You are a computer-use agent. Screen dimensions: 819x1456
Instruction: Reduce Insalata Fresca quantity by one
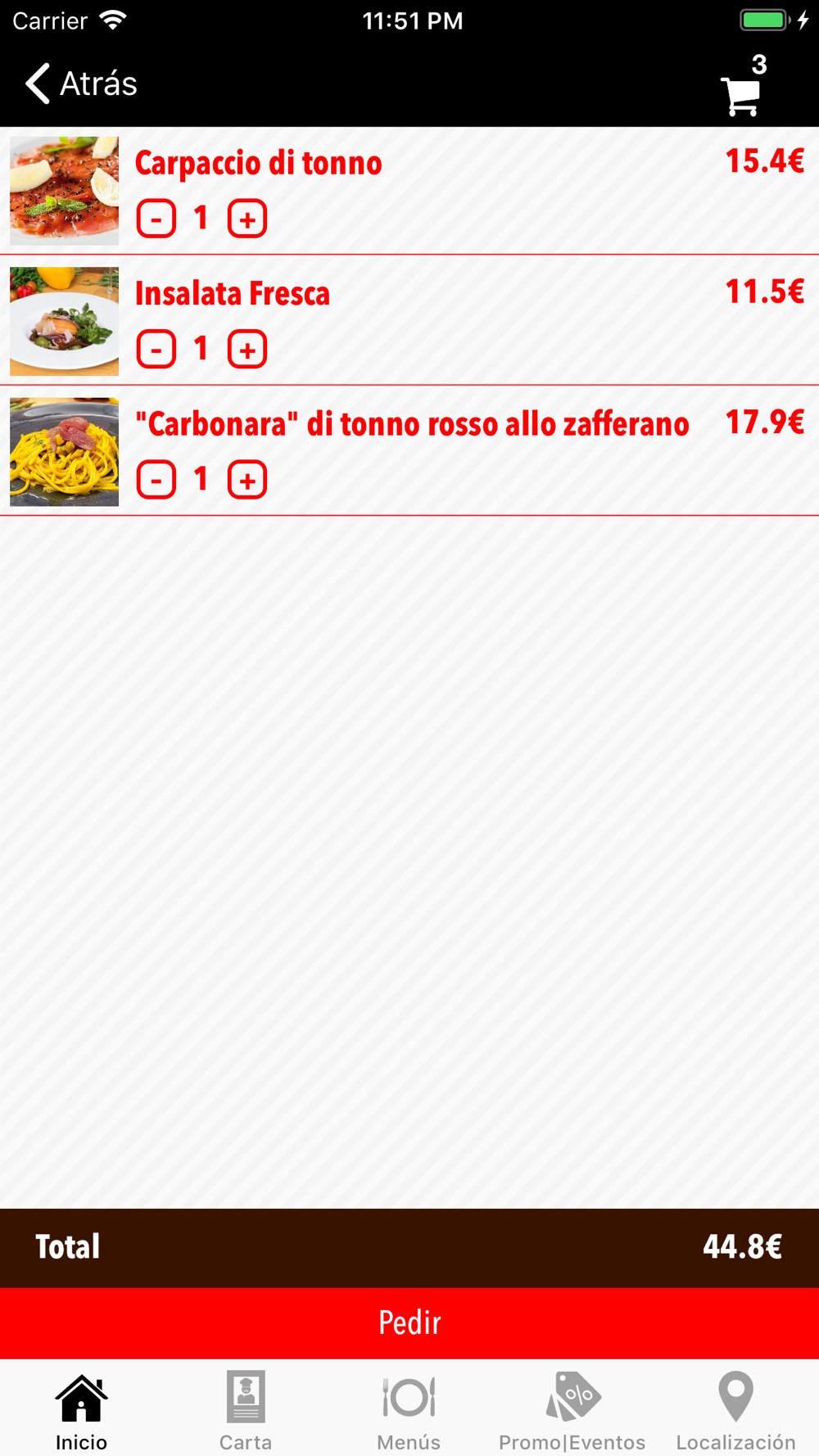156,350
